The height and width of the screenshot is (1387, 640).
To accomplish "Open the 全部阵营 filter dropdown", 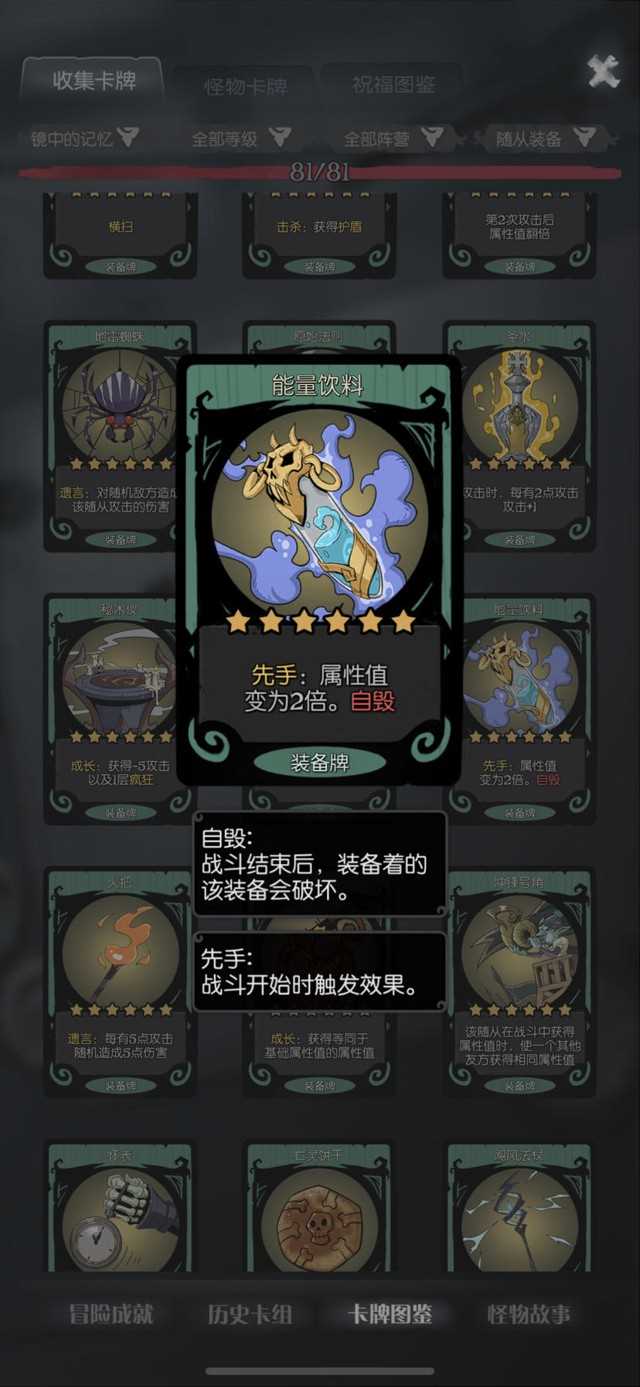I will point(392,138).
